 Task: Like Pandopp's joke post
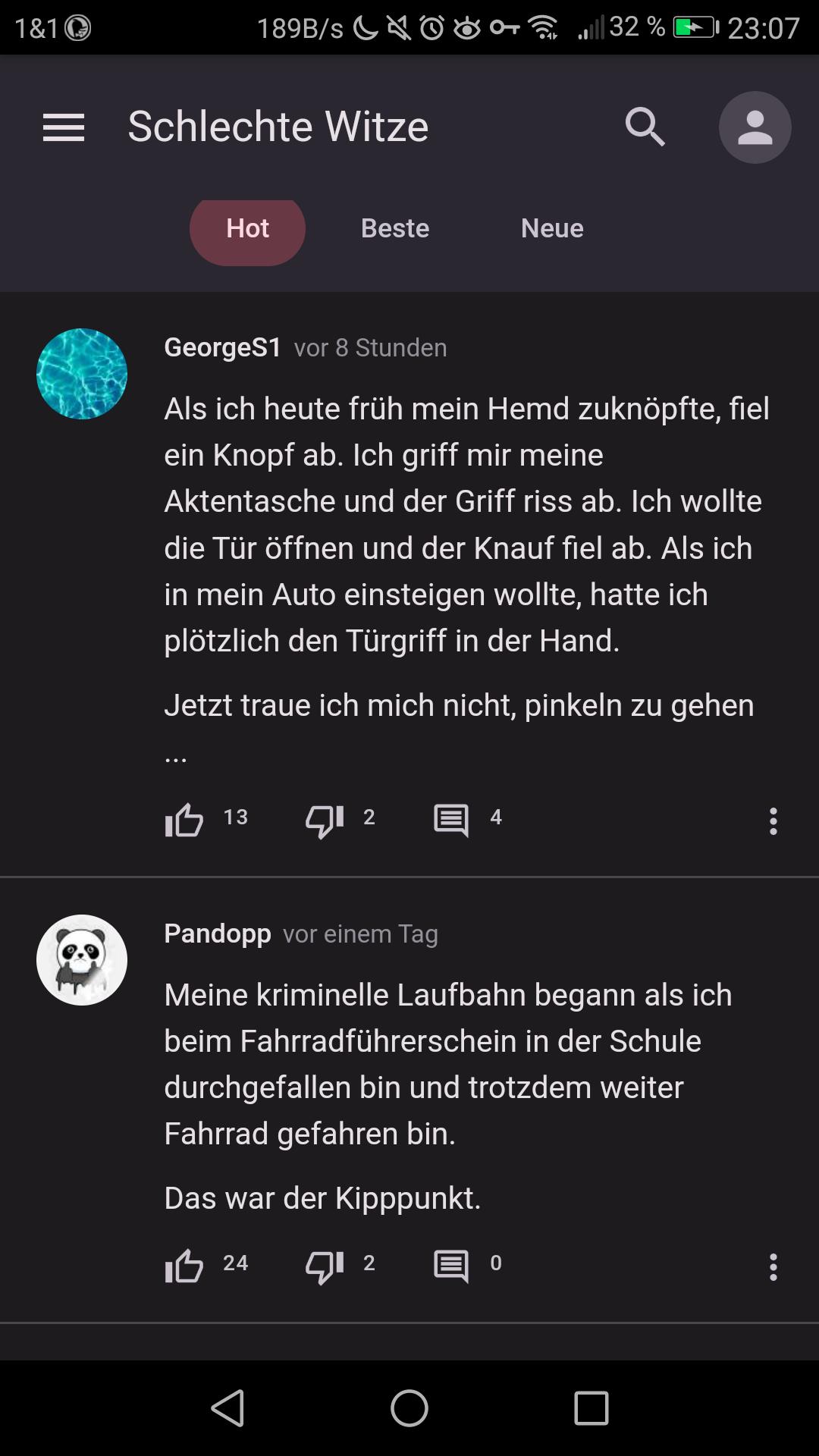click(184, 1266)
